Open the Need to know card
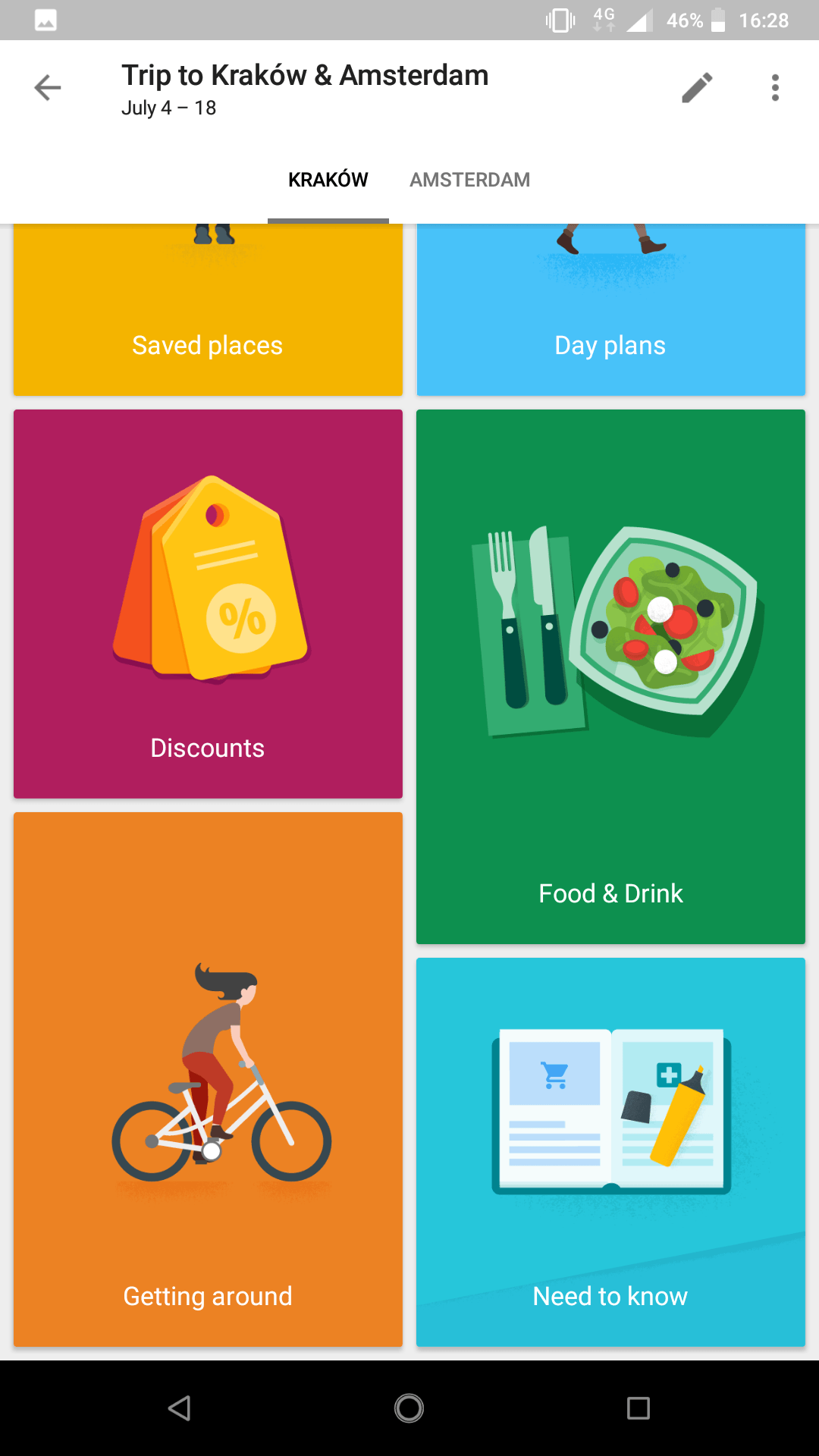This screenshot has width=819, height=1456. 610,1152
